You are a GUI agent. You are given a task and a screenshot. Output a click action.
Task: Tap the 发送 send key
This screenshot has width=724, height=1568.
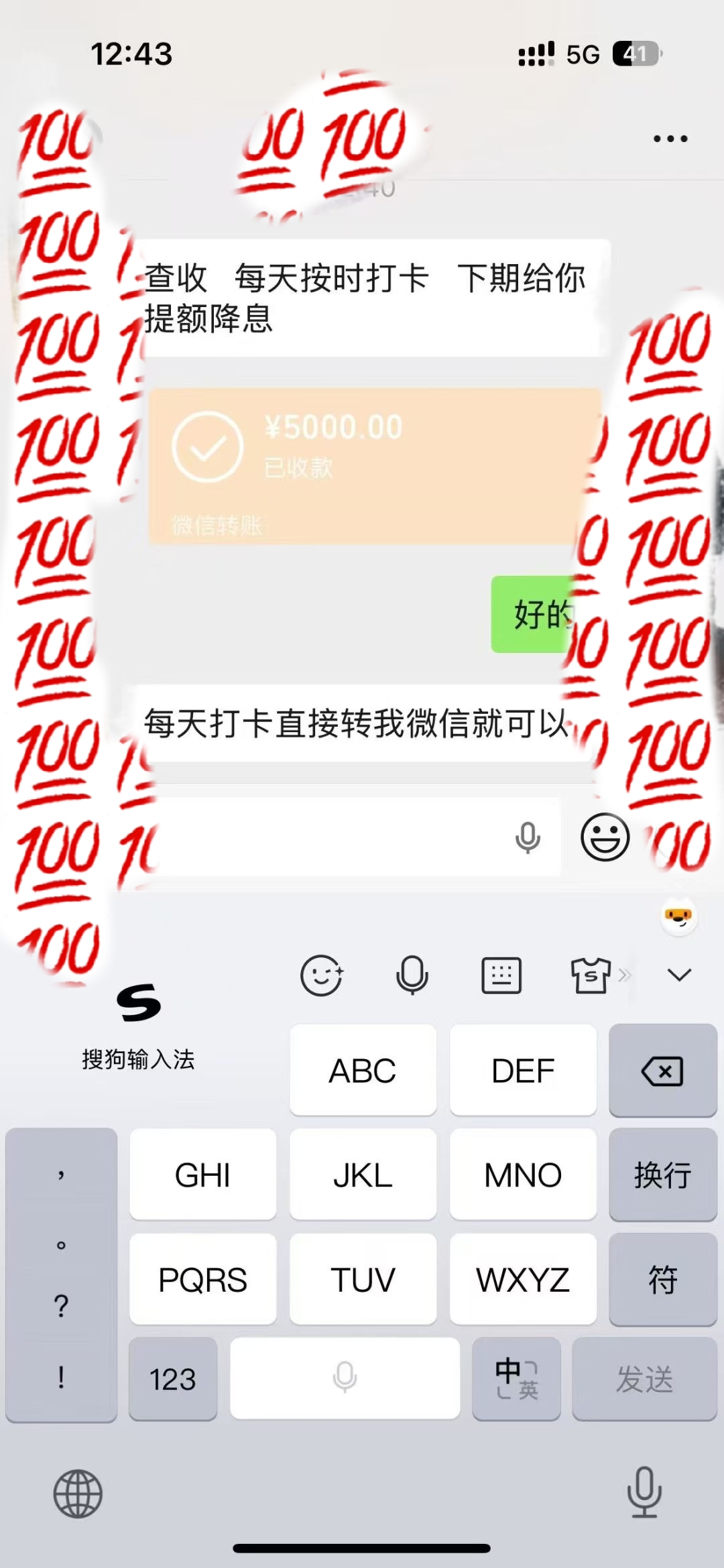(644, 1379)
